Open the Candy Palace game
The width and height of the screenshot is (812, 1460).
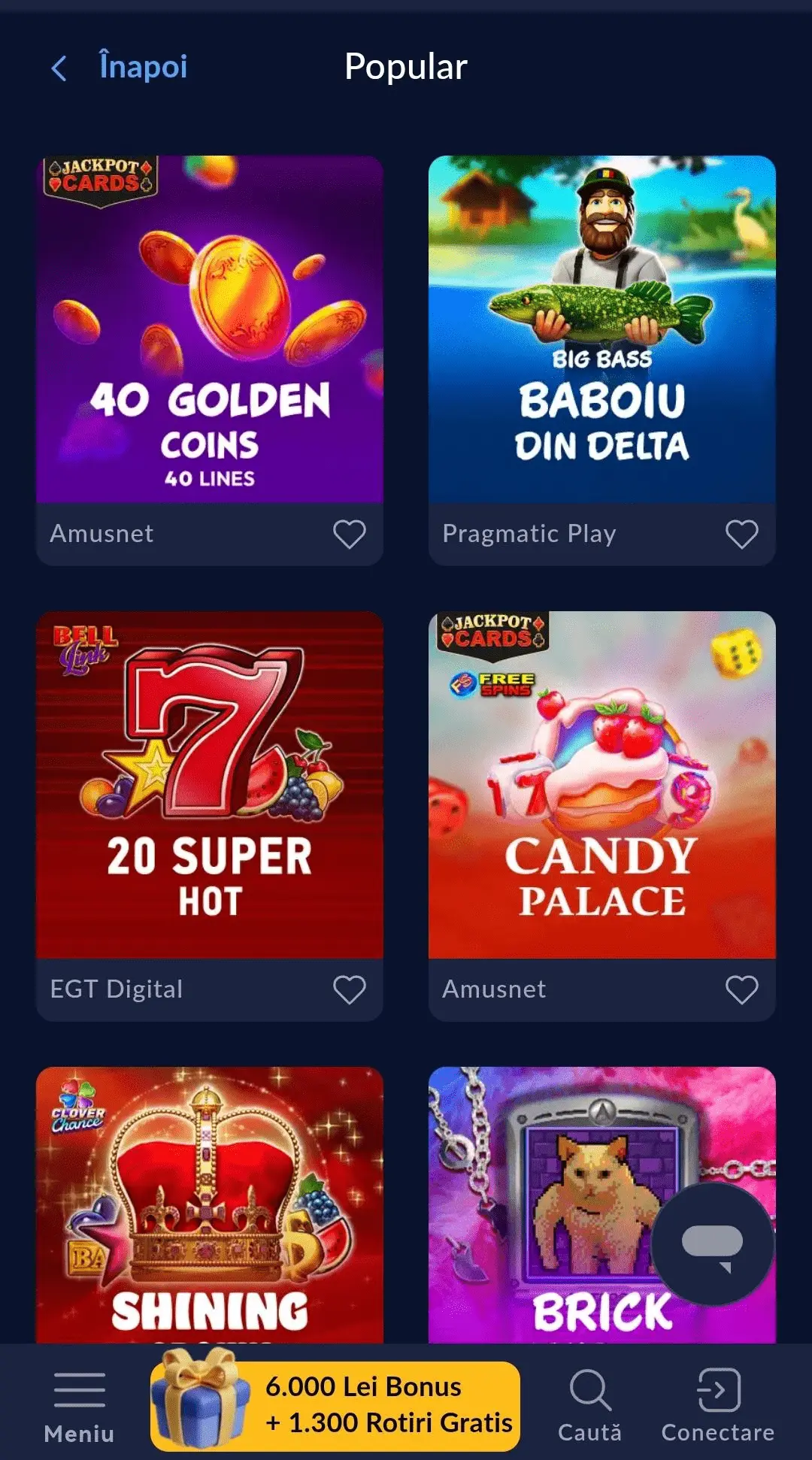click(601, 784)
